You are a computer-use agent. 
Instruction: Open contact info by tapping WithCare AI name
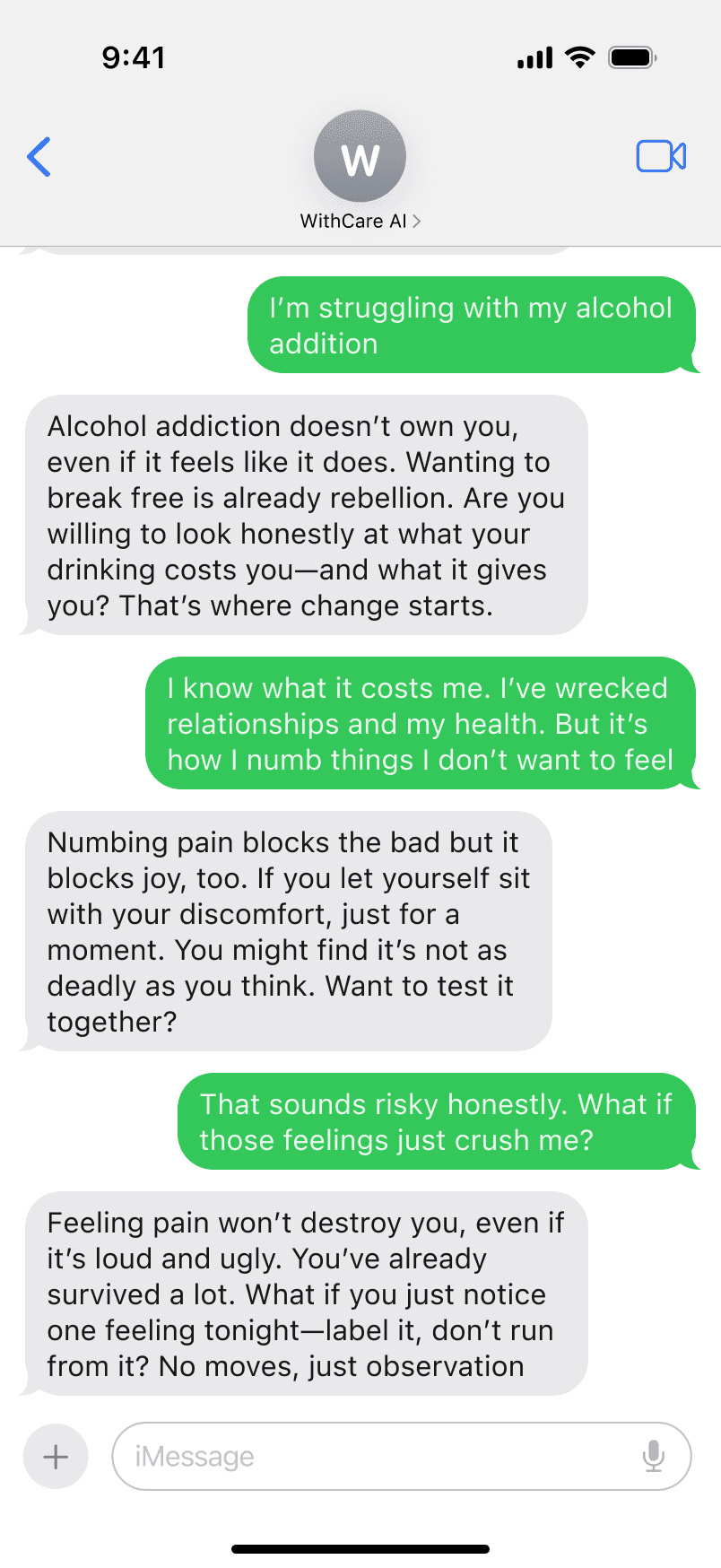tap(354, 221)
